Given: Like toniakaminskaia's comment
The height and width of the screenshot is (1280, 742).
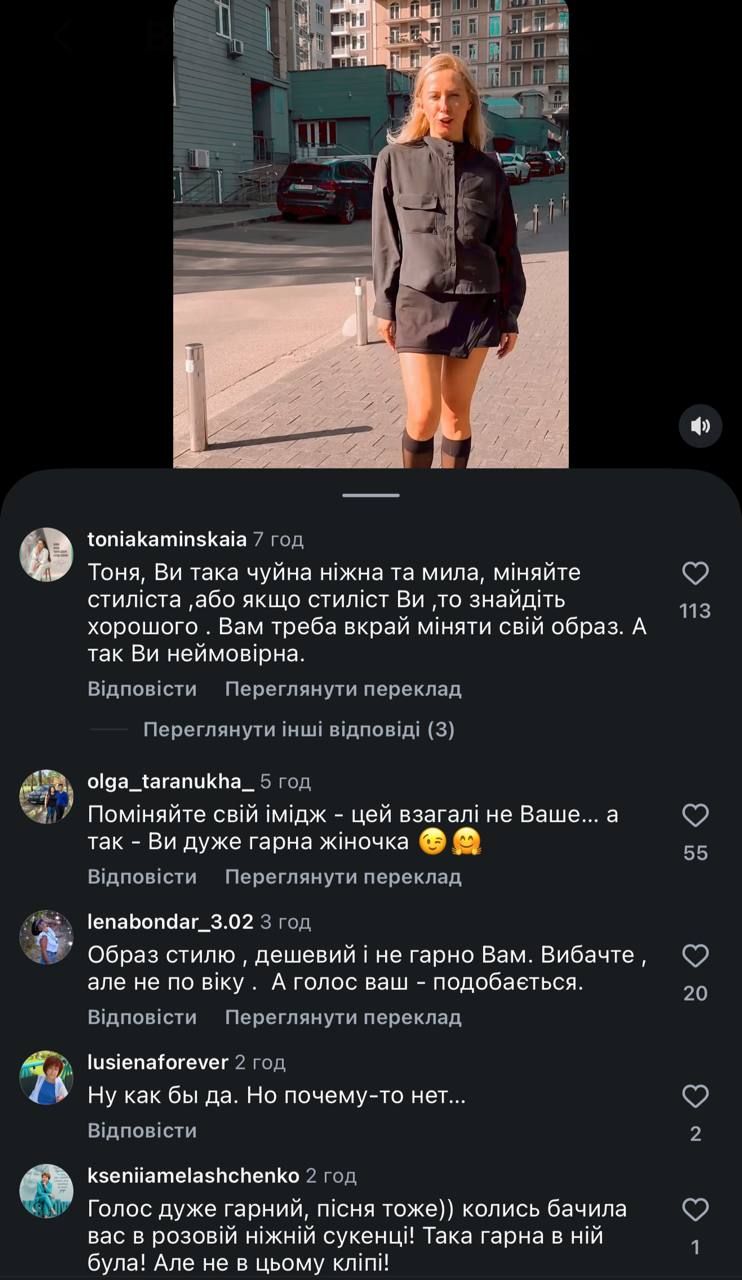Looking at the screenshot, I should pyautogui.click(x=695, y=573).
